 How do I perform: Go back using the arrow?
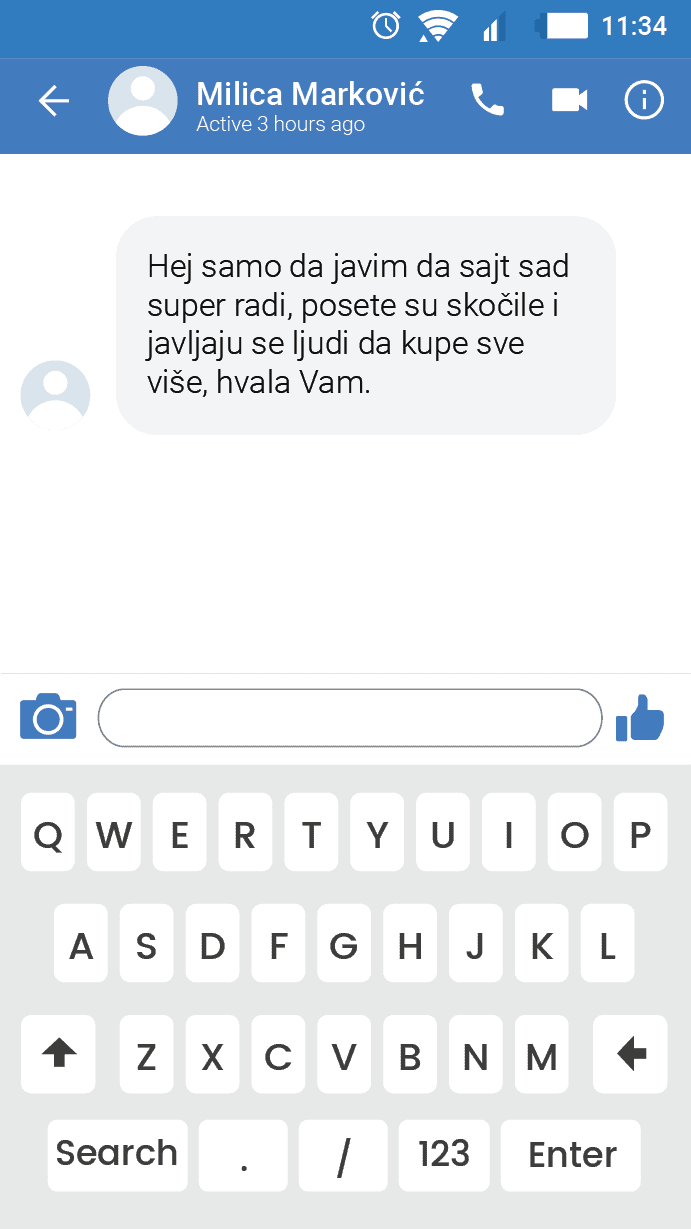pyautogui.click(x=54, y=101)
